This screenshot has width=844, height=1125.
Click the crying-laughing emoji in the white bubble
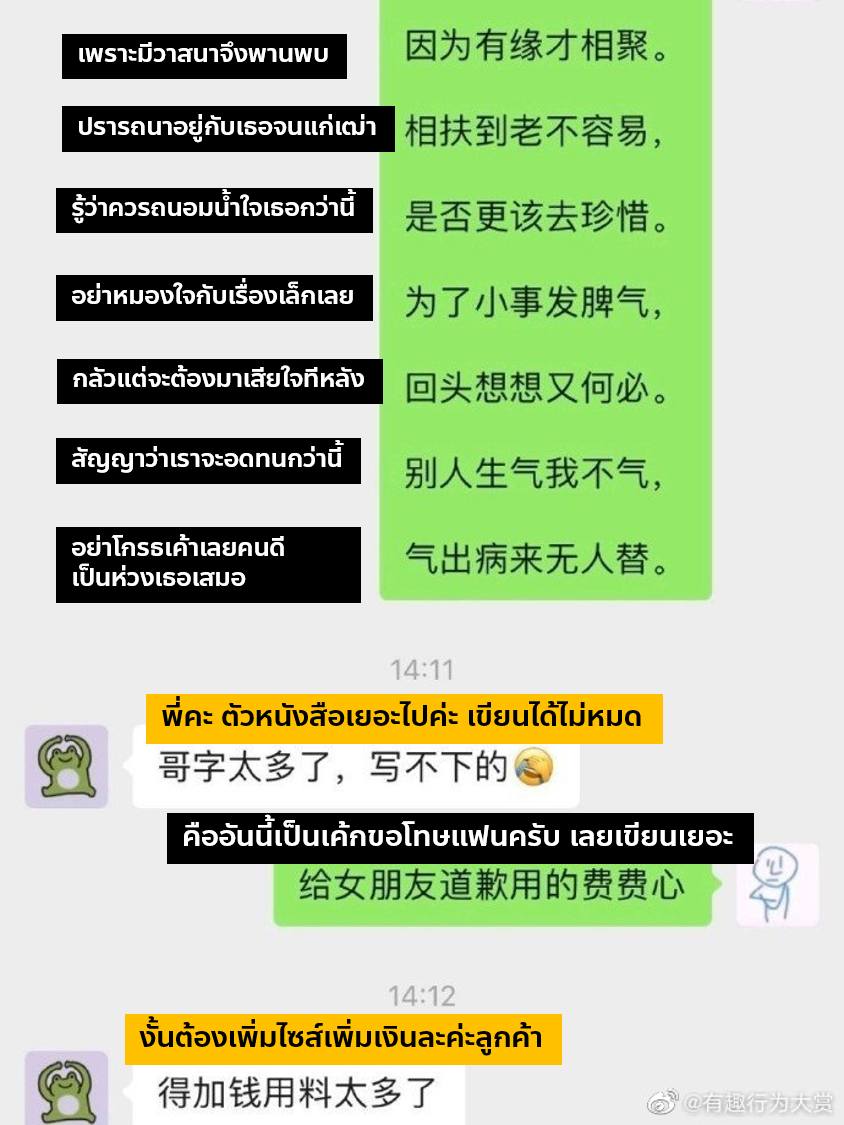coord(533,770)
